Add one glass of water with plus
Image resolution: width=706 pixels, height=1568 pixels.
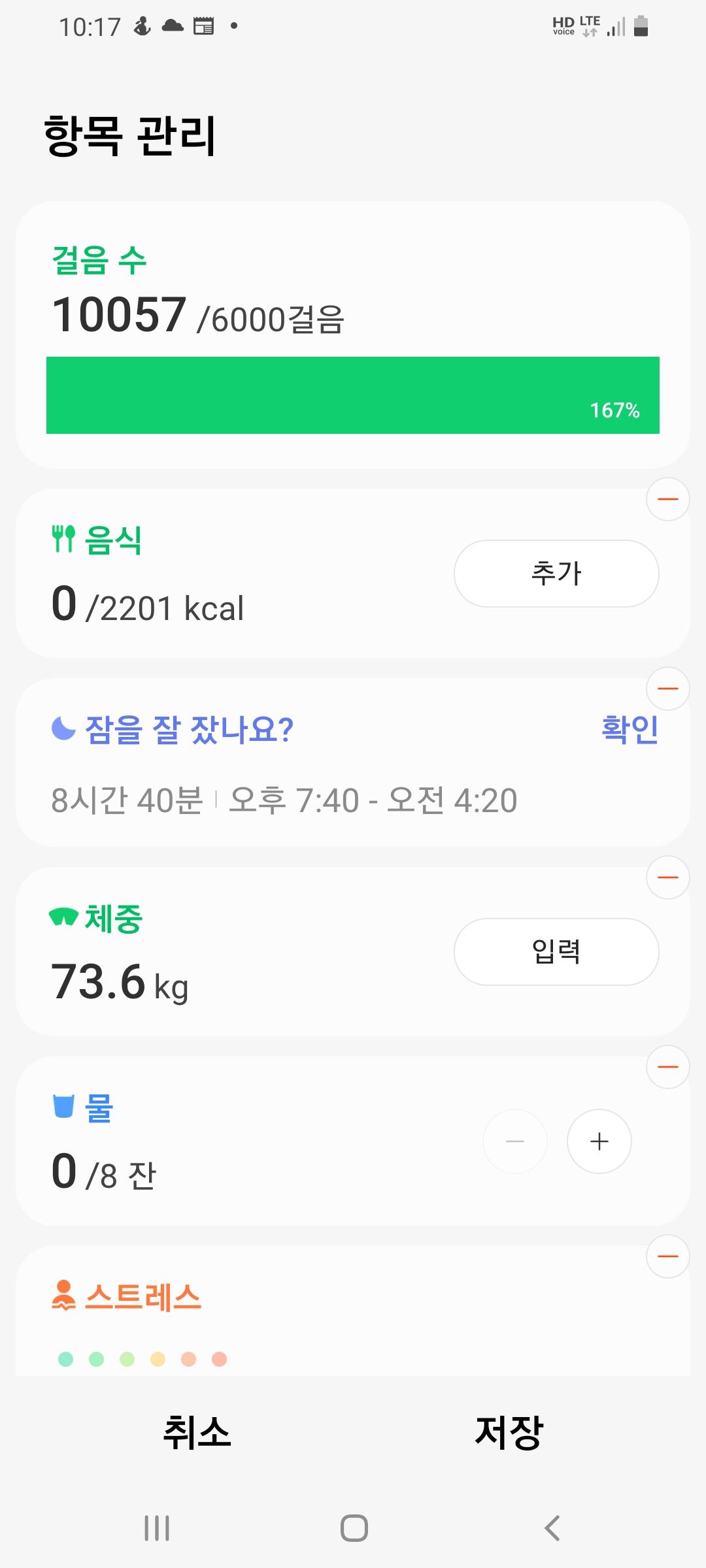point(599,1141)
